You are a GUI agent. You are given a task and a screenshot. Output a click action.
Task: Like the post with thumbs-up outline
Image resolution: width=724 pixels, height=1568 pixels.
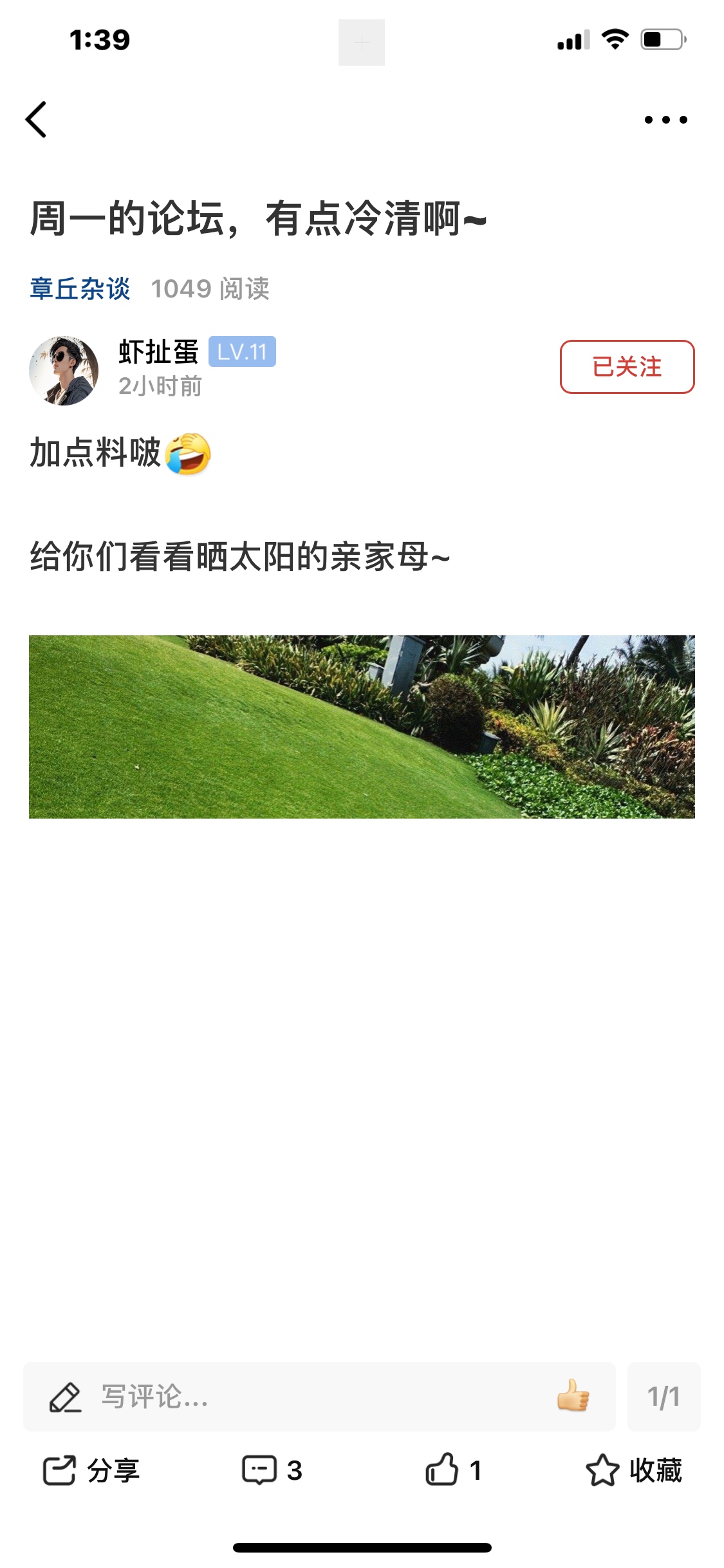coord(453,1471)
